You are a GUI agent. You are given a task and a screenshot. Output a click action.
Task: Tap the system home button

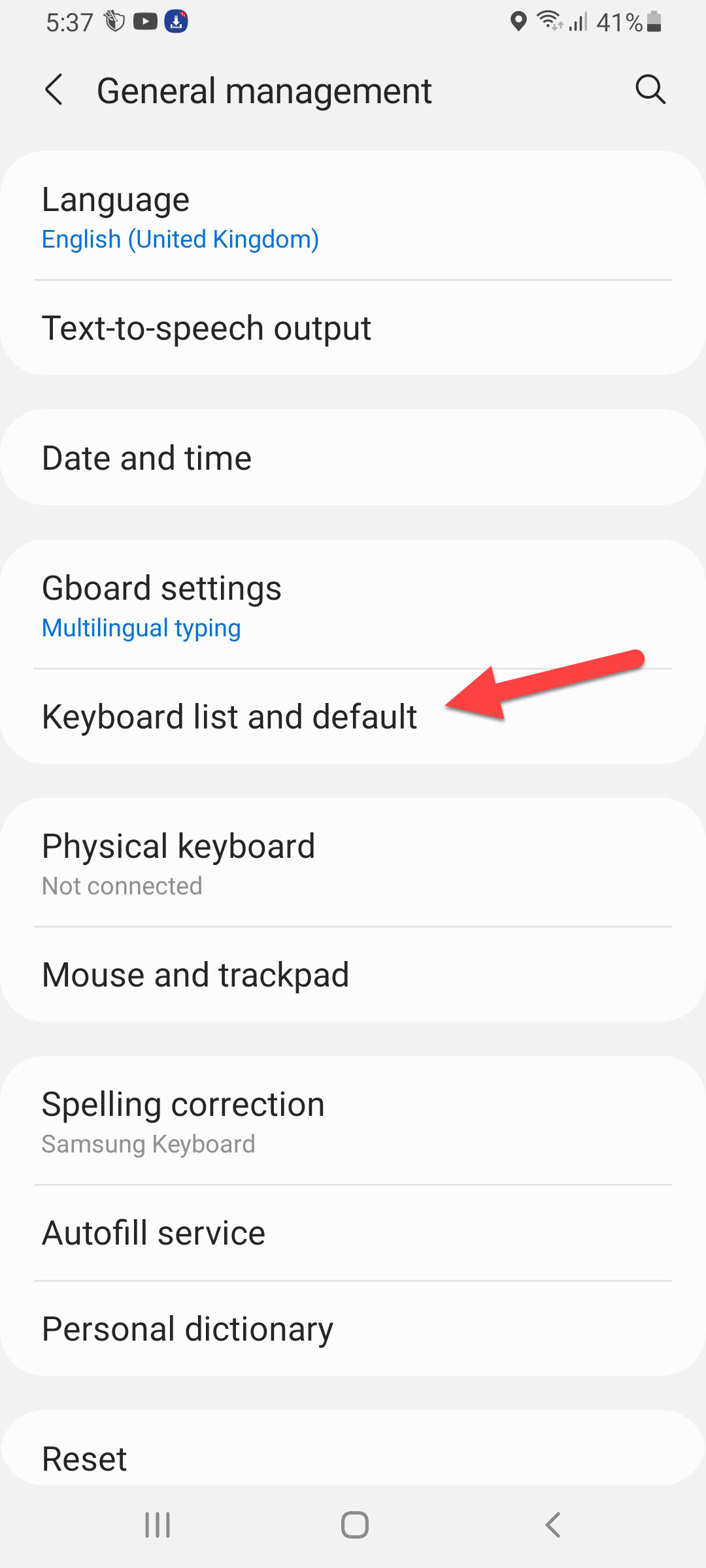[x=354, y=1525]
